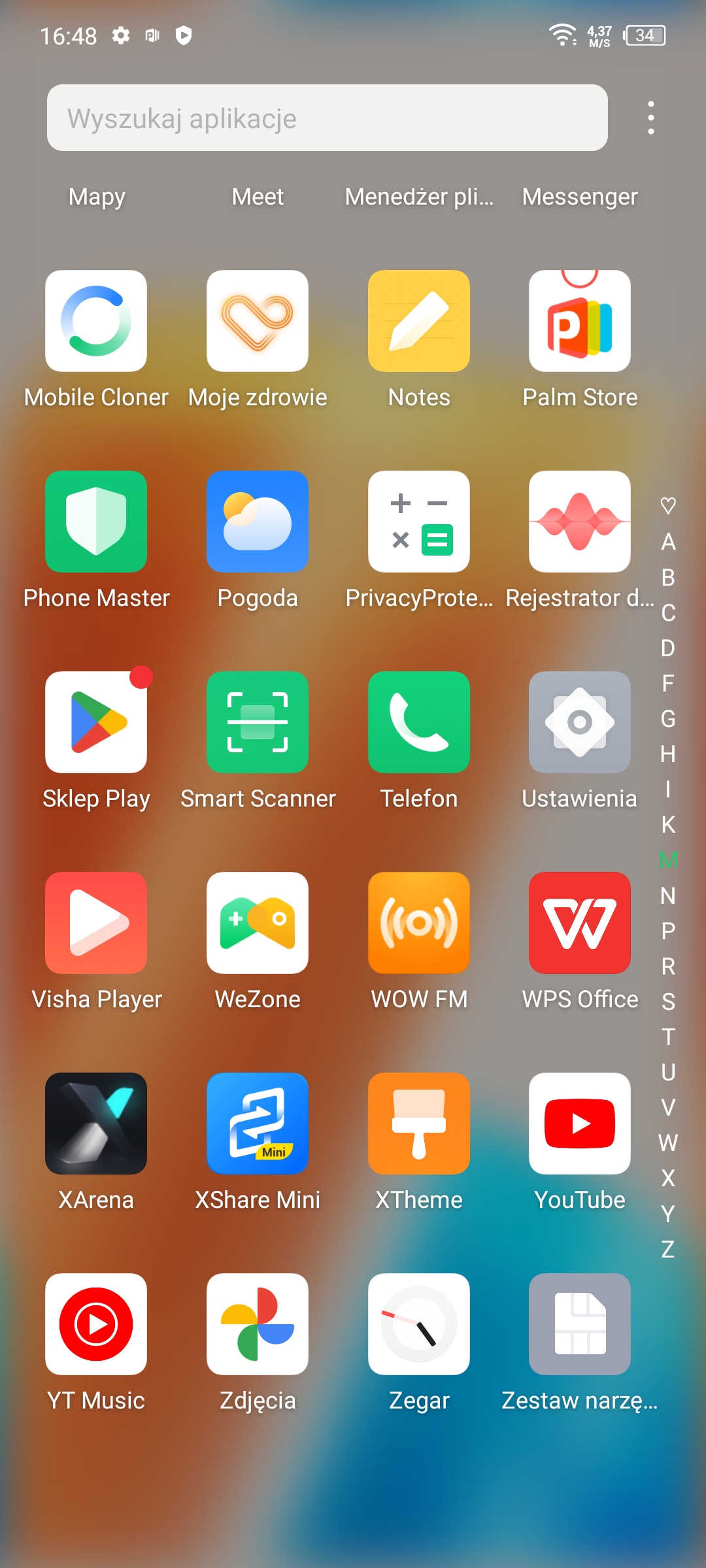Launch Smart Scanner
Image resolution: width=706 pixels, height=1568 pixels.
coord(258,722)
